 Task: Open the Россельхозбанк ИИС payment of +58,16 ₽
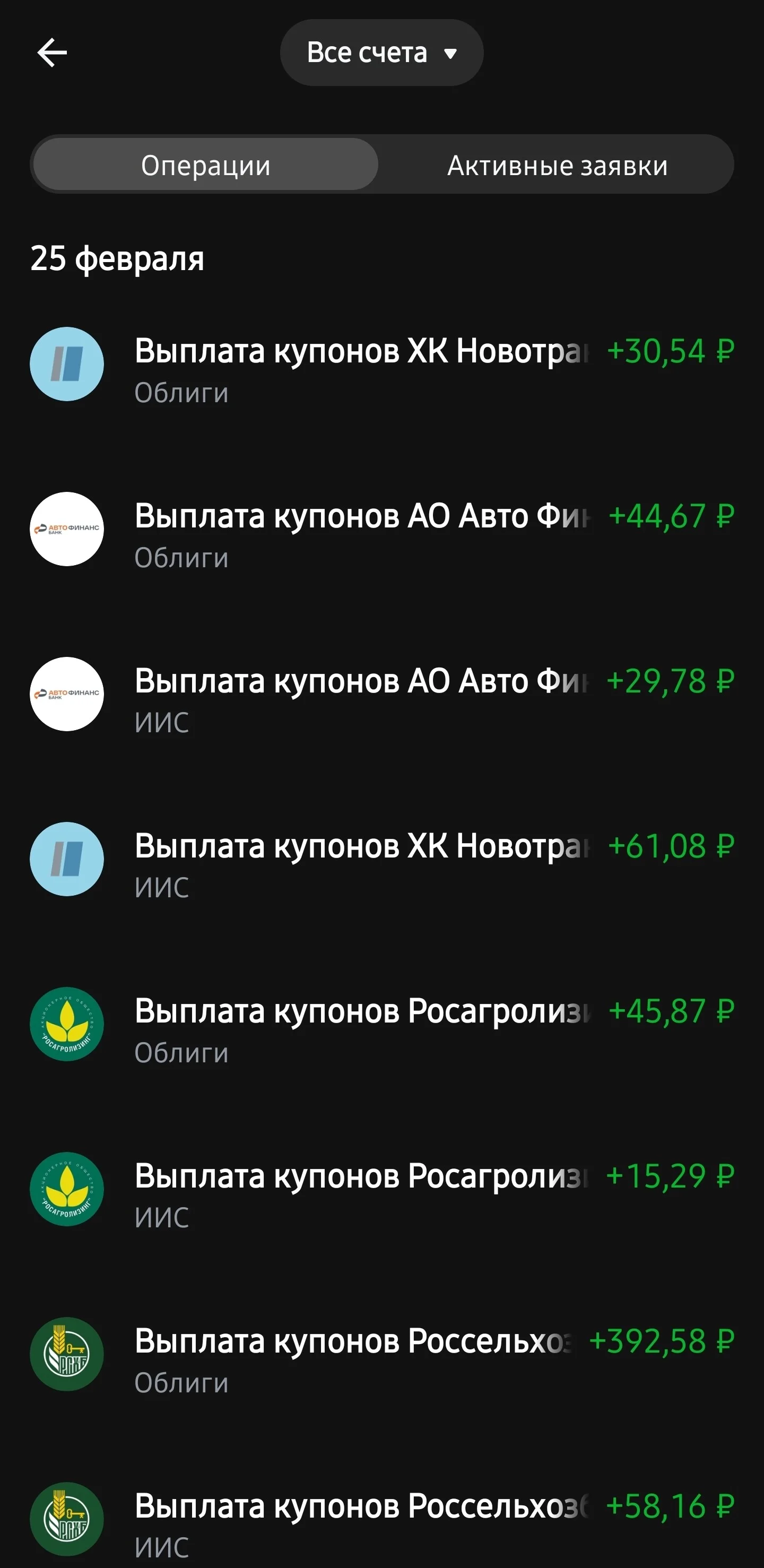point(381,1519)
